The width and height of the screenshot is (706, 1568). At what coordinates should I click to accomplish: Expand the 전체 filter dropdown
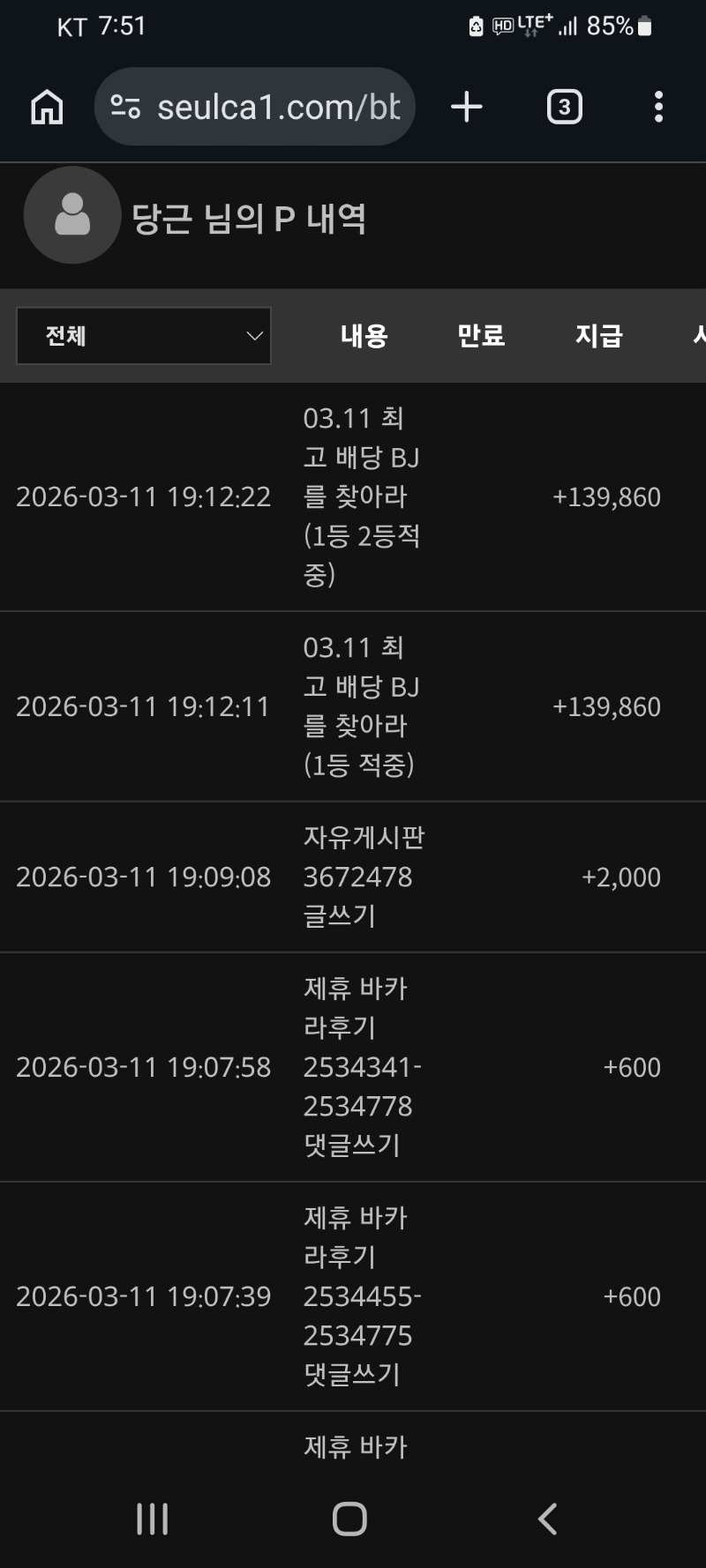click(x=144, y=336)
